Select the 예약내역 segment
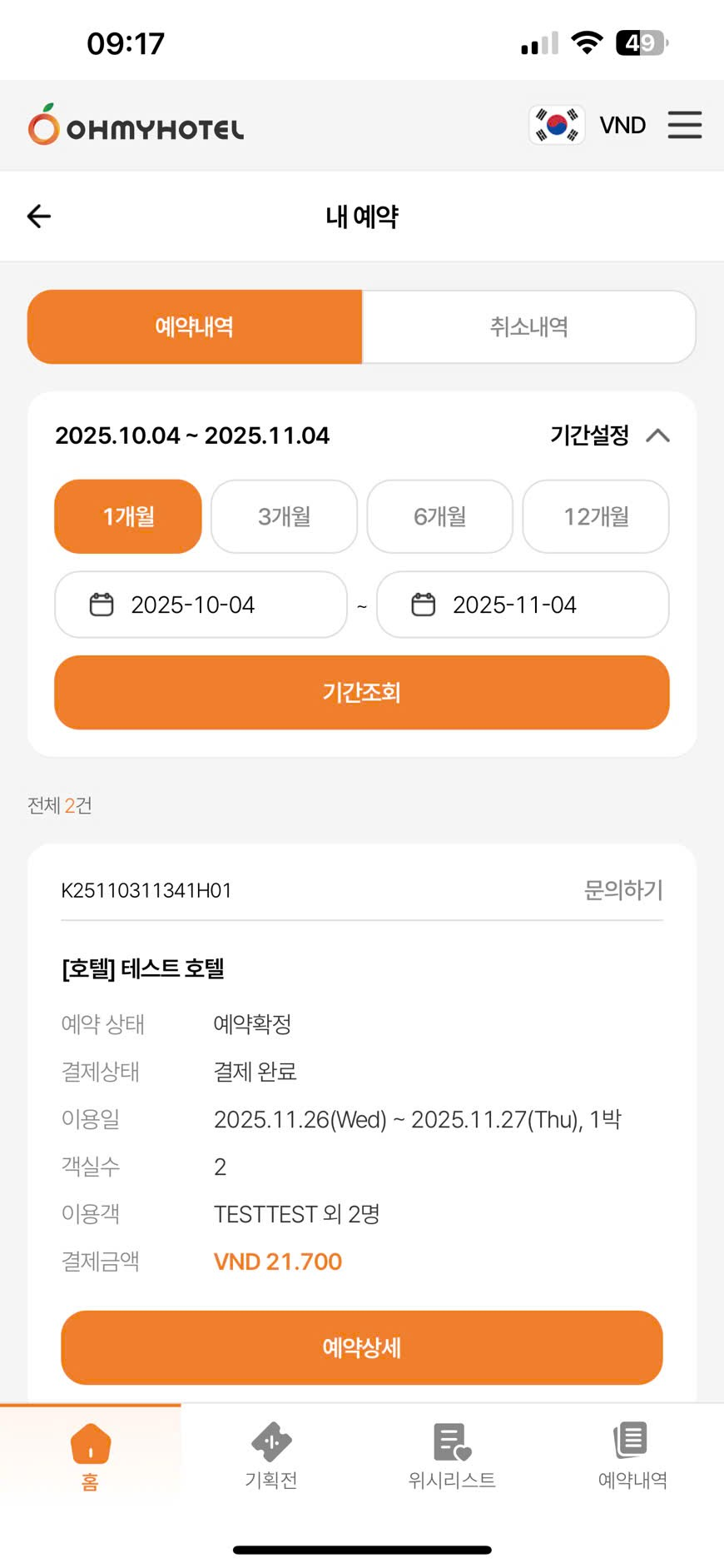724x1568 pixels. click(x=195, y=326)
